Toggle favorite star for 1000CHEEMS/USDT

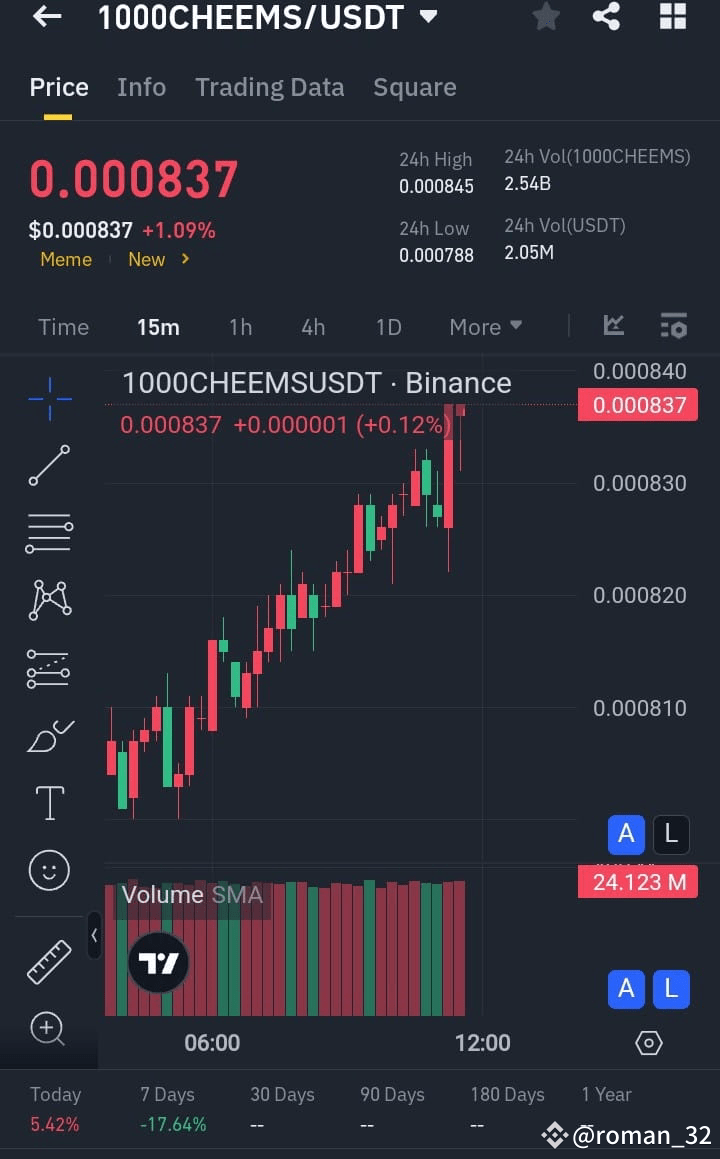(x=545, y=17)
